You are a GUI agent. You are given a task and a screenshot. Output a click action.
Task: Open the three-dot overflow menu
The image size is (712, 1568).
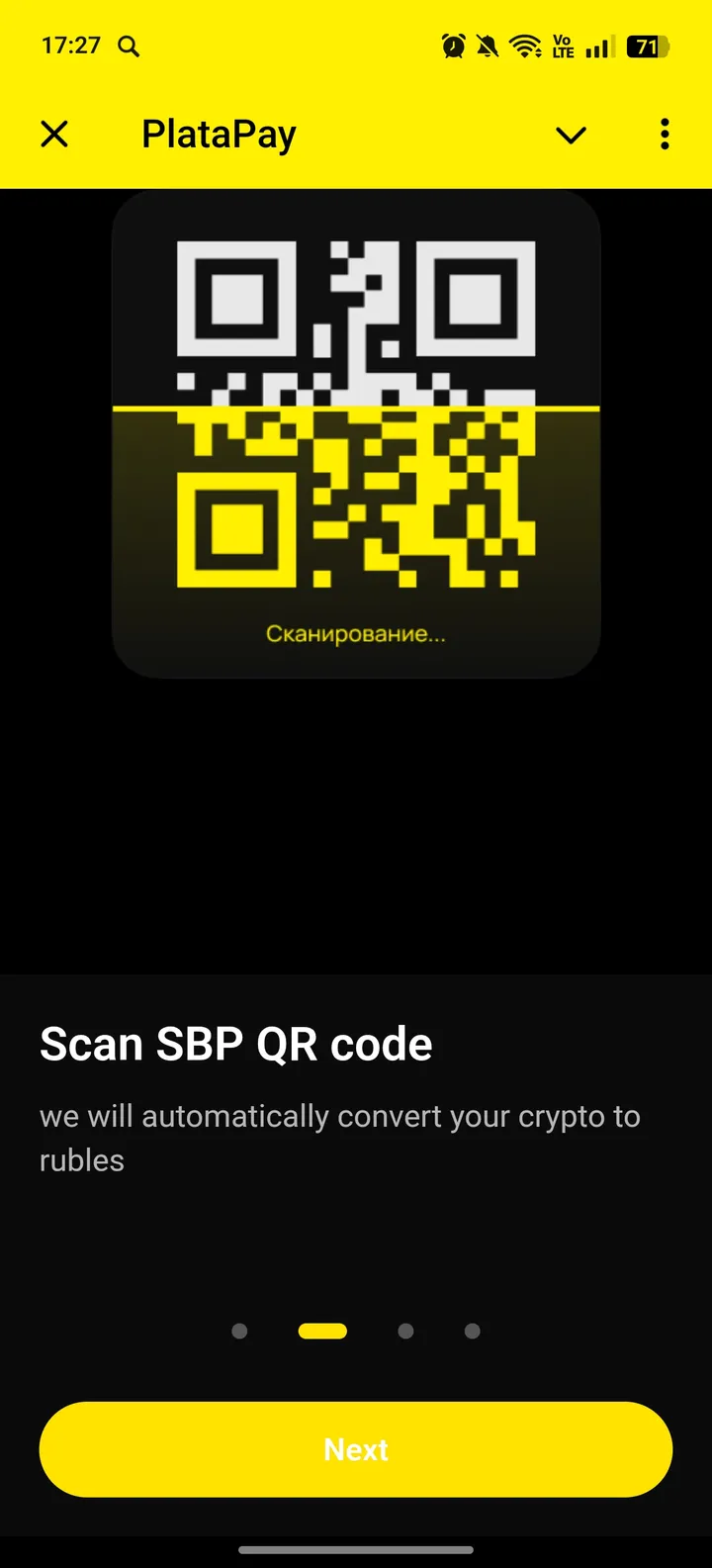664,134
